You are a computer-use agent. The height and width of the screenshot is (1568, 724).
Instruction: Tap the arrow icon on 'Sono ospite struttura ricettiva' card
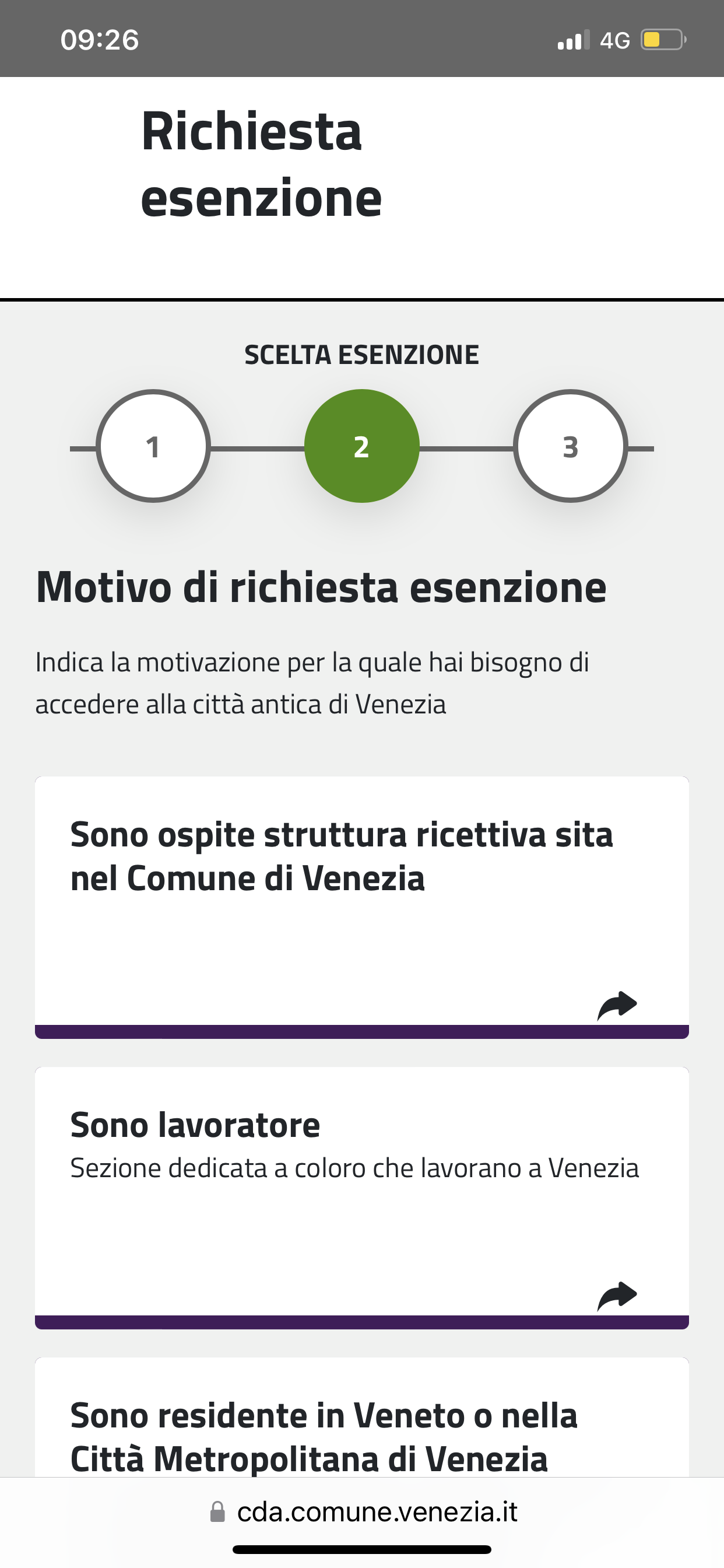617,1005
